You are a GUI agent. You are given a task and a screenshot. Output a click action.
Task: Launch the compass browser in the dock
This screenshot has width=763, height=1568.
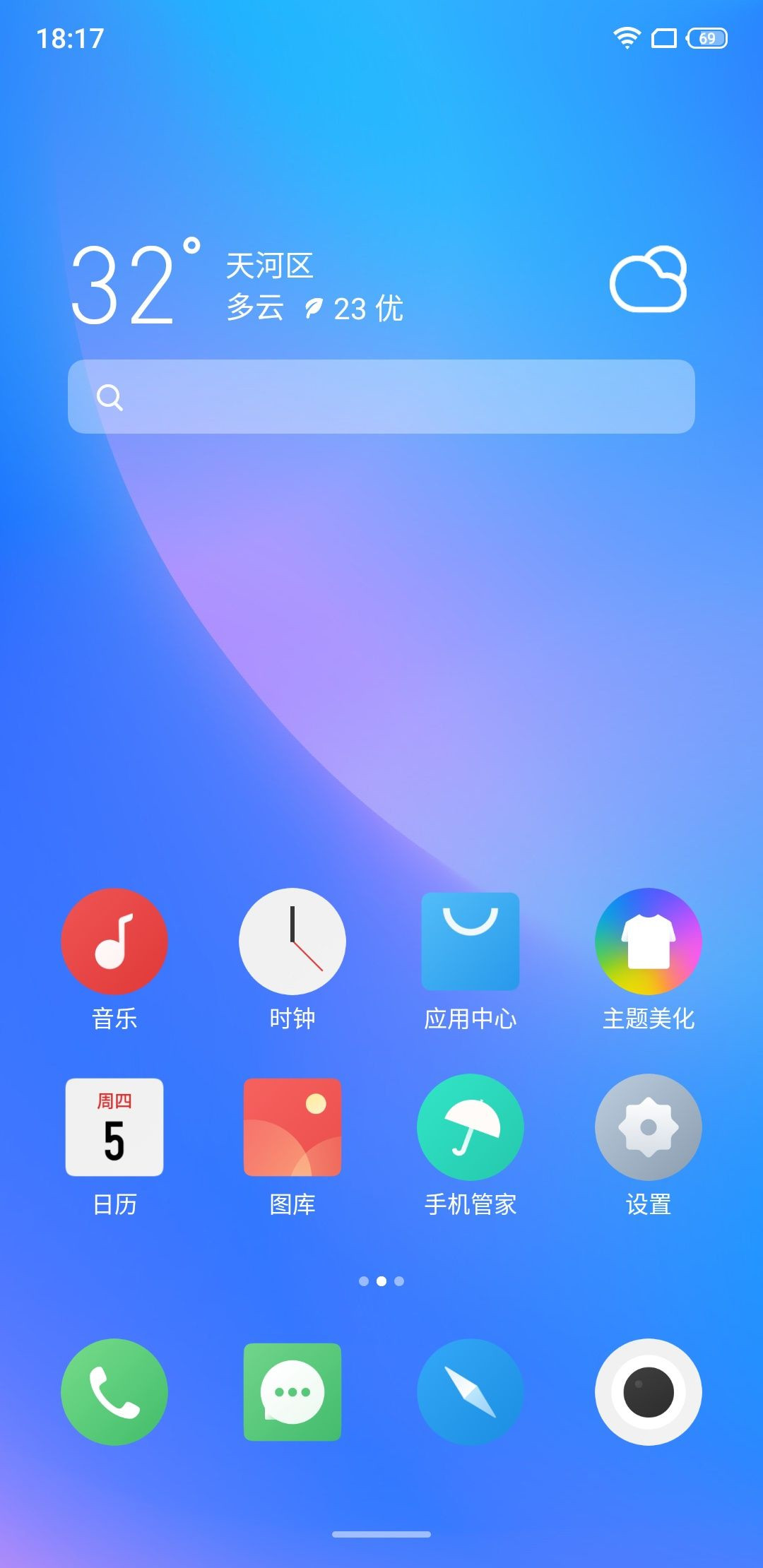click(x=471, y=1392)
